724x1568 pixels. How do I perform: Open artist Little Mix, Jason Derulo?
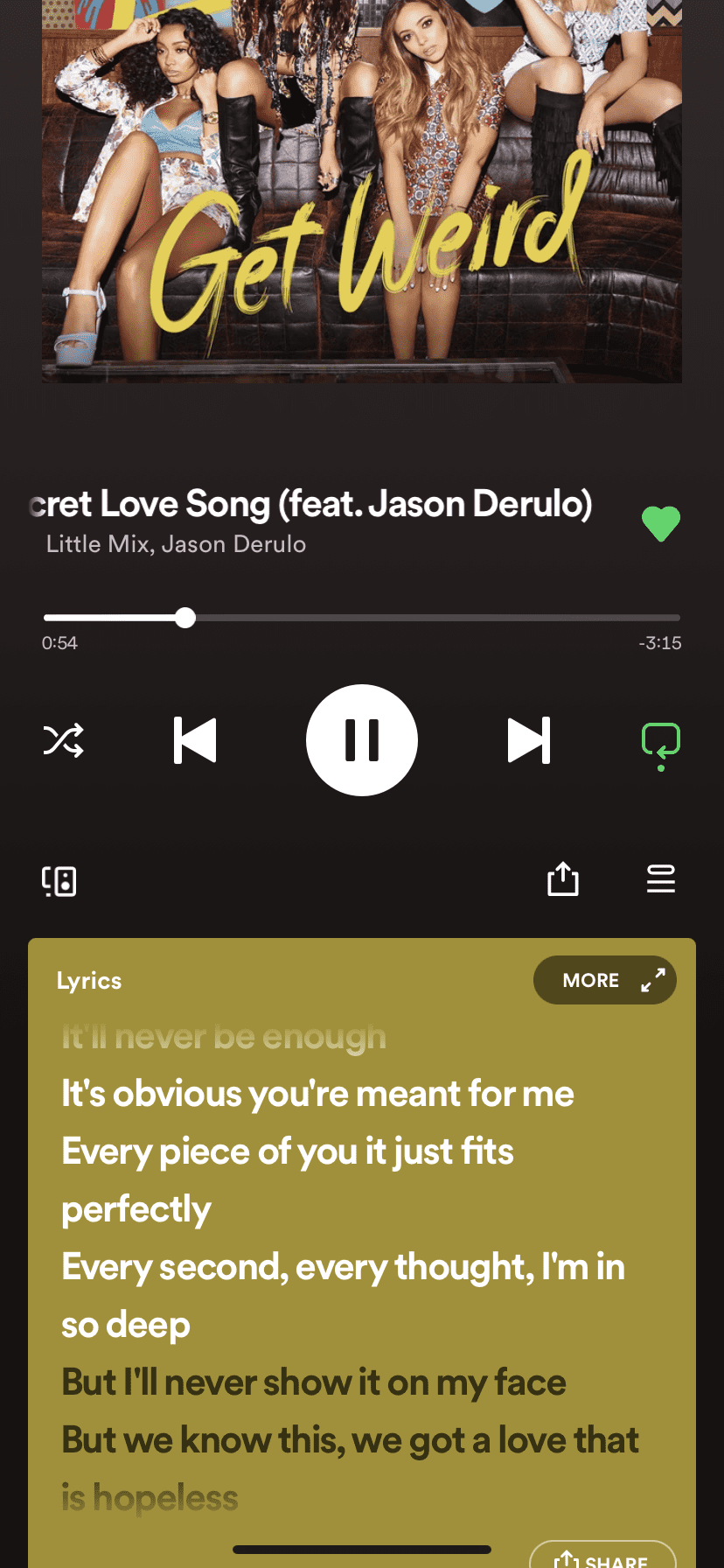coord(176,544)
